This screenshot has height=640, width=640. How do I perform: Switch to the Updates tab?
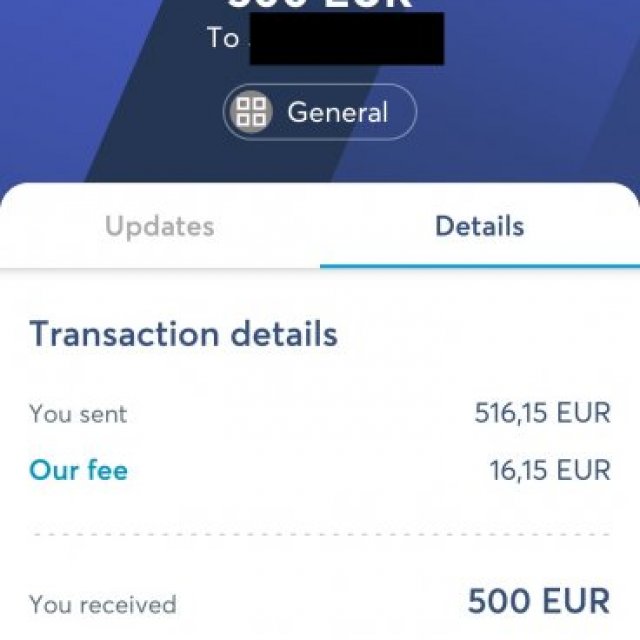(x=160, y=226)
